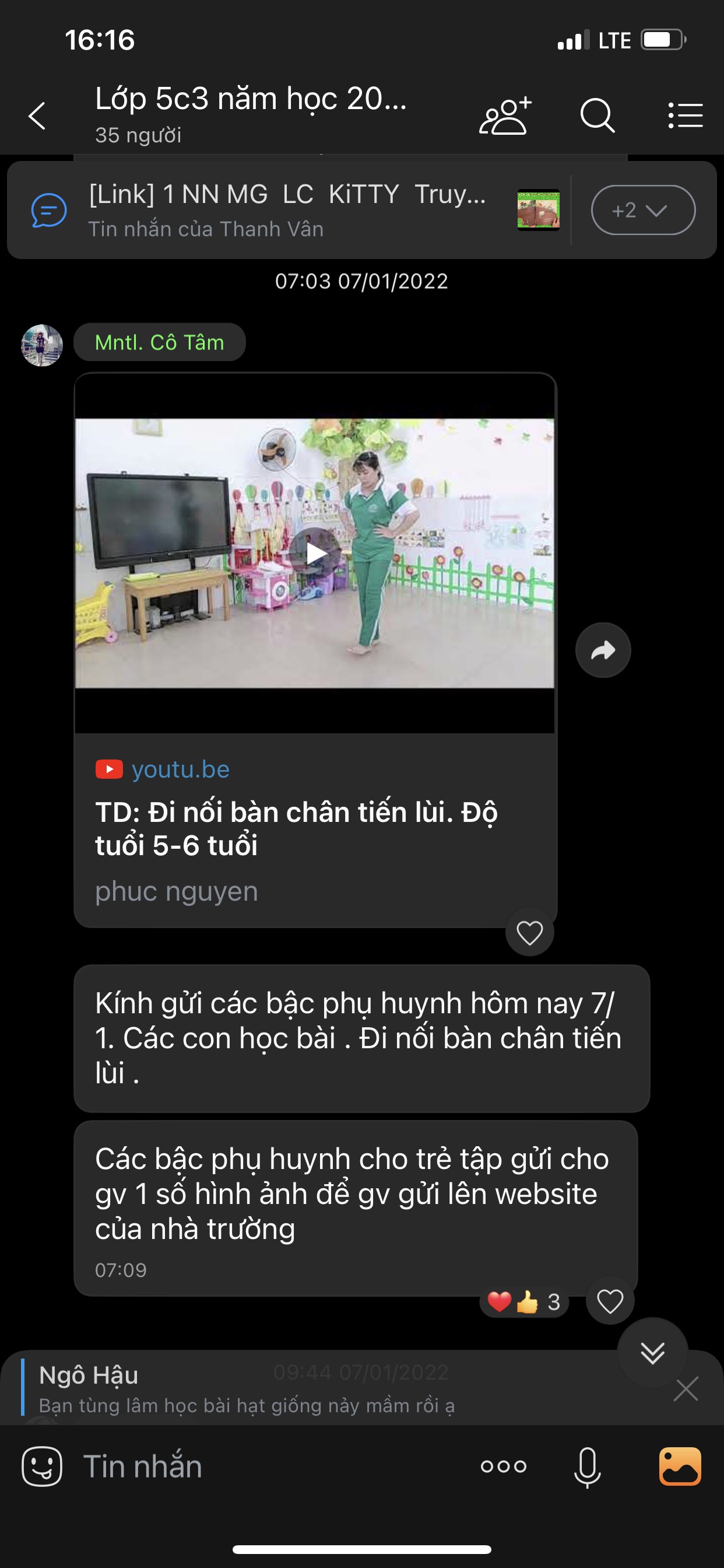Open Cô Tâm's profile avatar

coord(42,345)
